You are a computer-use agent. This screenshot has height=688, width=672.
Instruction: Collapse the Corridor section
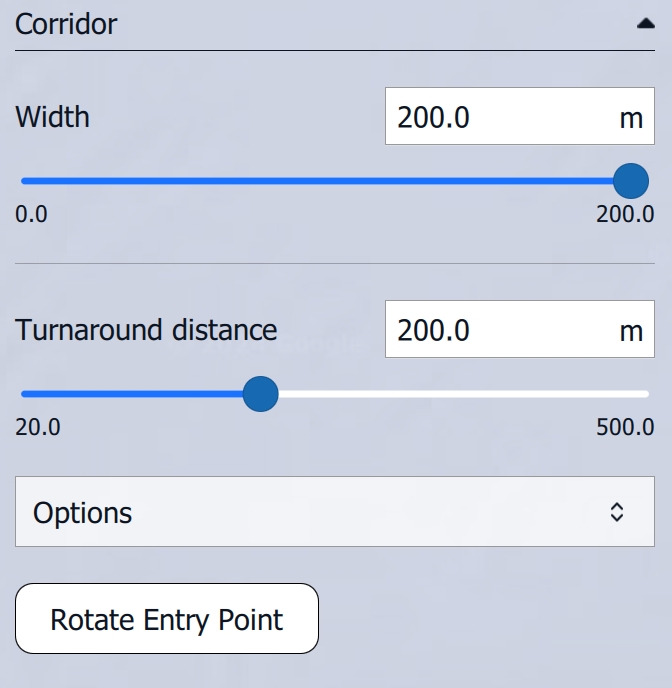pyautogui.click(x=645, y=26)
